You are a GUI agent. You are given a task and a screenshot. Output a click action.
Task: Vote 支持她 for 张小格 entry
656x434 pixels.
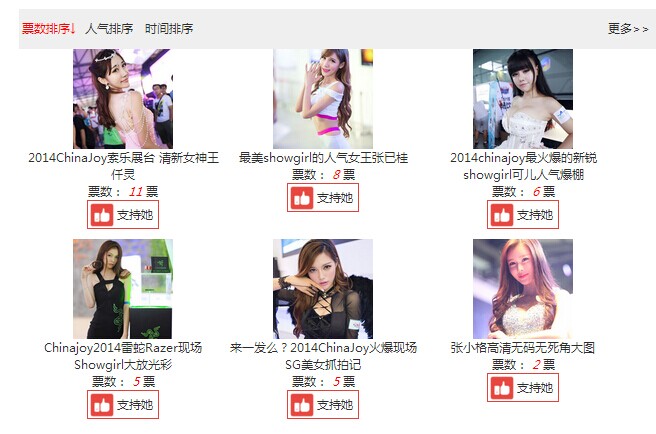[x=523, y=388]
